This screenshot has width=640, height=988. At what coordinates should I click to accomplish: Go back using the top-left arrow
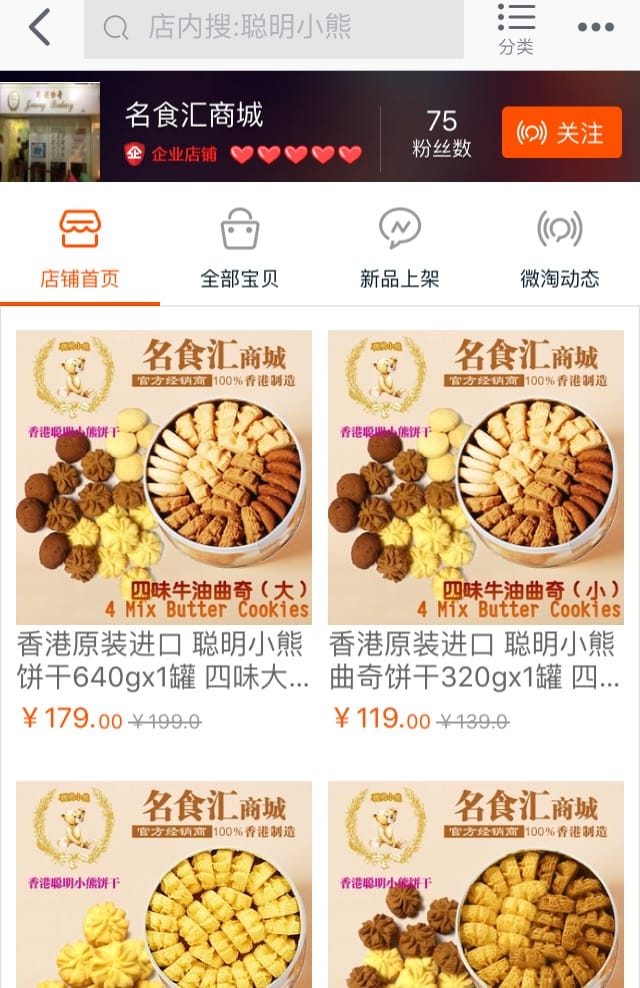[x=40, y=28]
